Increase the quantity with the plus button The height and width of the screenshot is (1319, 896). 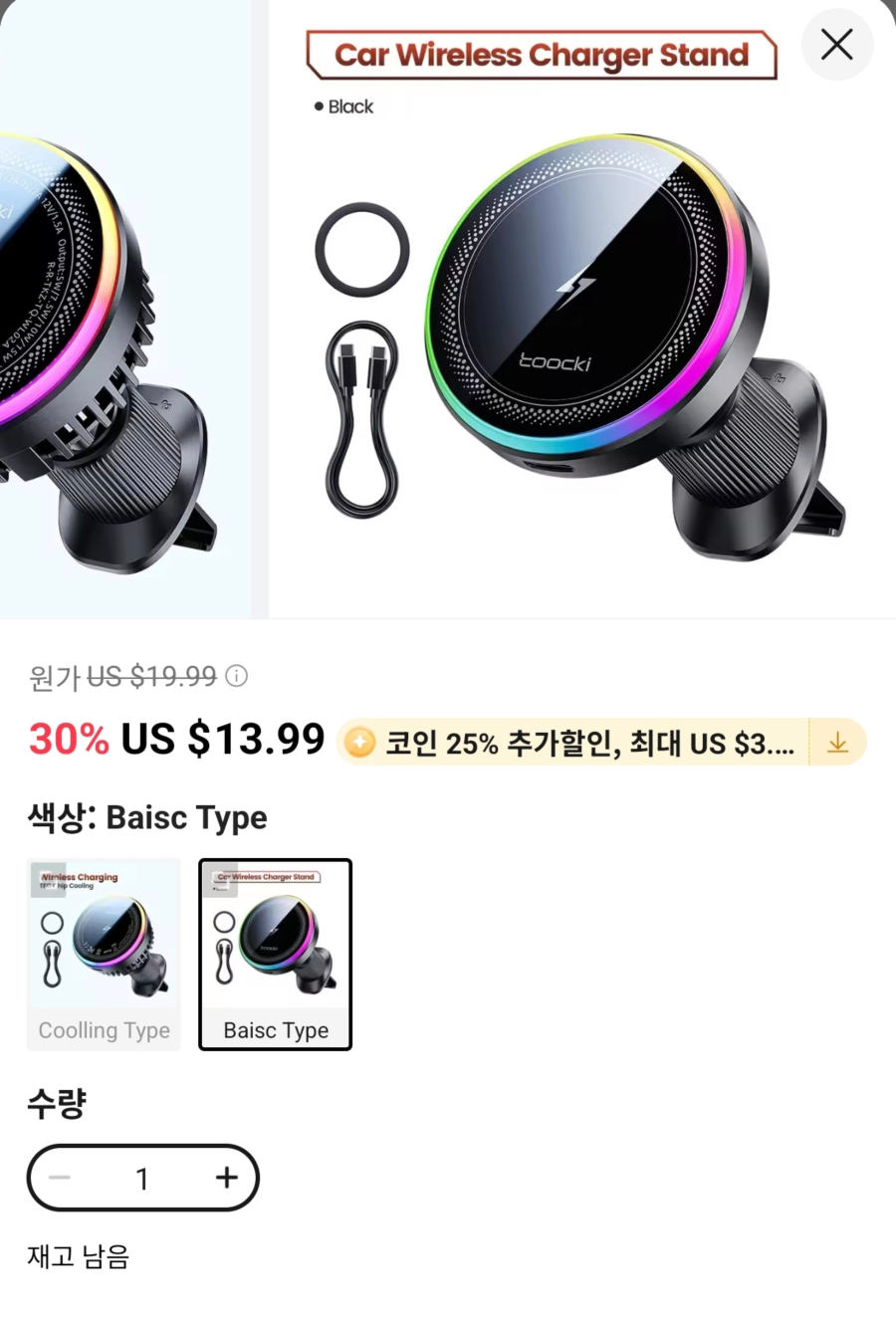(x=227, y=1178)
